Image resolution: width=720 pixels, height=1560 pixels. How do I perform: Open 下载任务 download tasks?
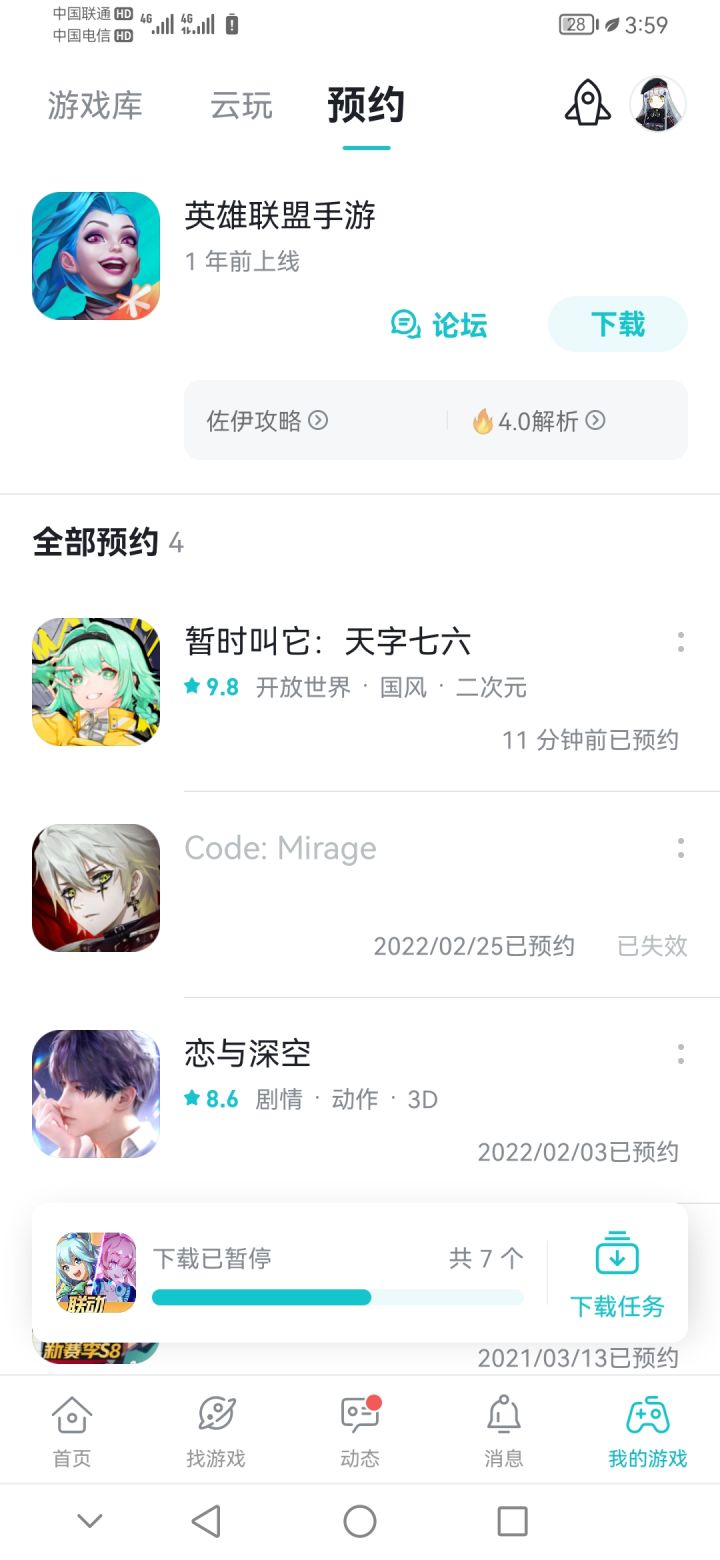point(617,1274)
